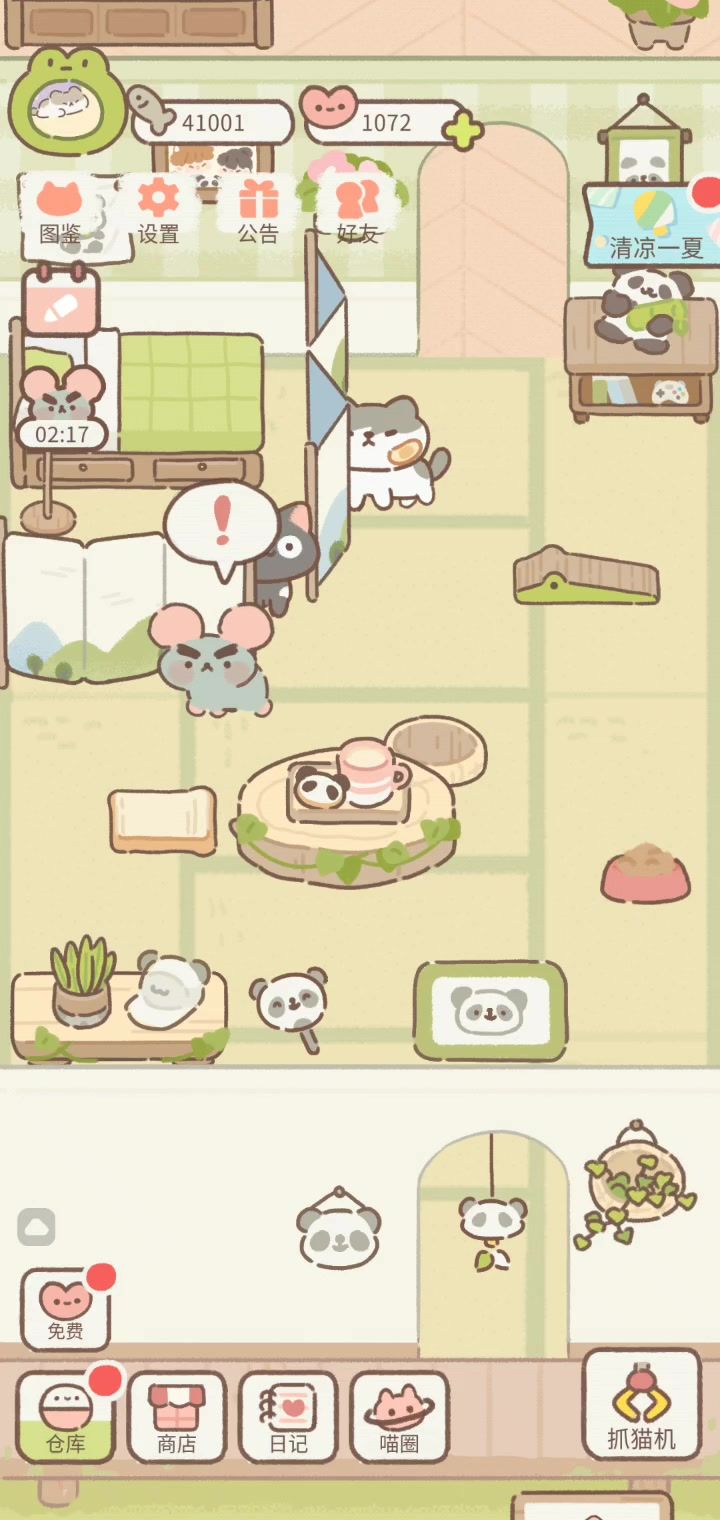Go to the 商店 shop

177,1417
